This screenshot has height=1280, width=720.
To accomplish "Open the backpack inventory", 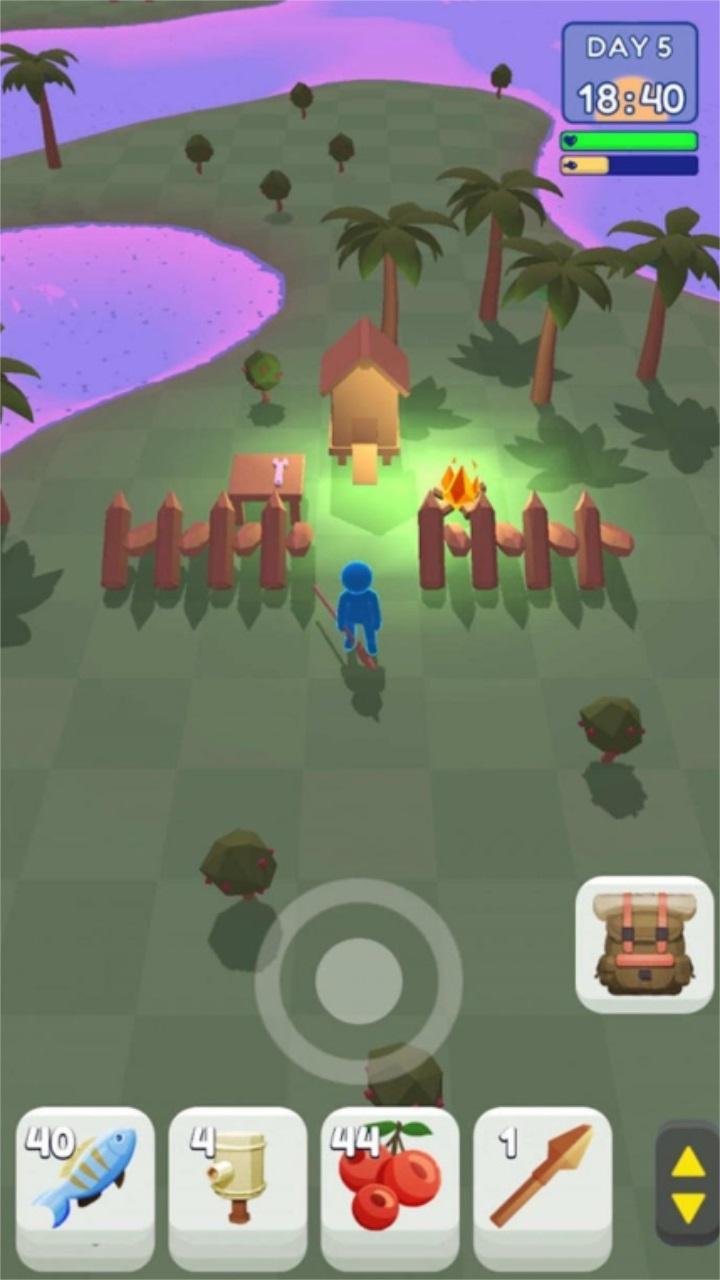I will coord(644,945).
